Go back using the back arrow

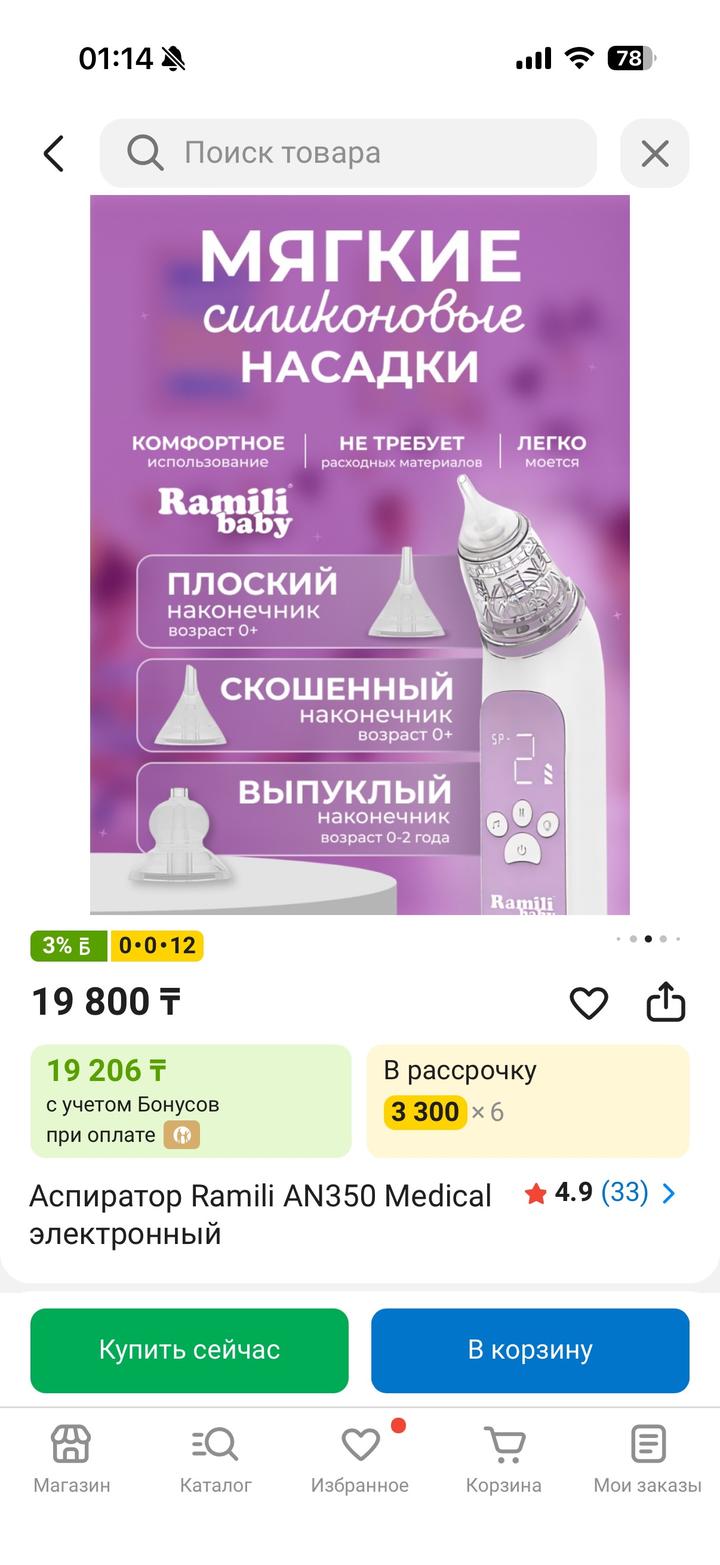[x=54, y=154]
